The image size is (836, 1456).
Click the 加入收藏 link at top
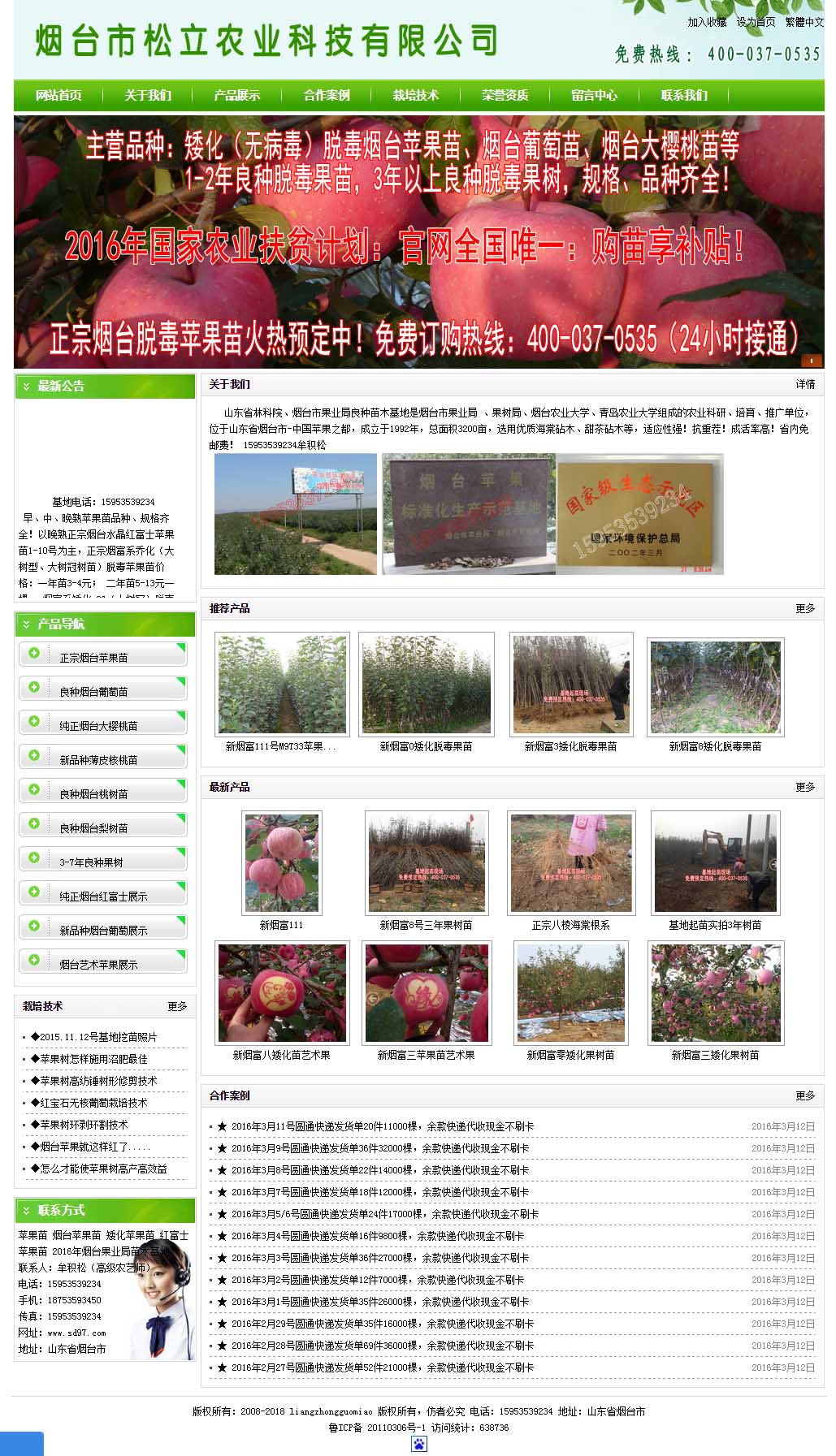pyautogui.click(x=707, y=22)
